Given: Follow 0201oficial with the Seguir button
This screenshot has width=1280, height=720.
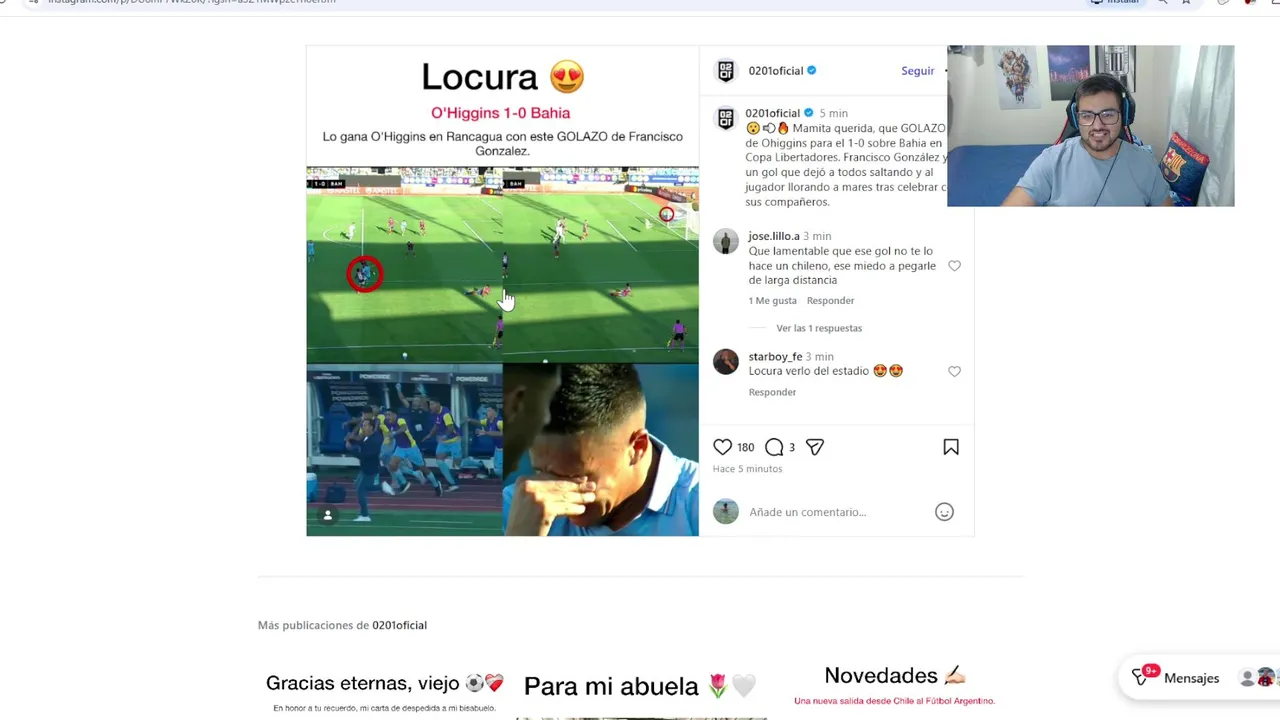Looking at the screenshot, I should coord(917,71).
